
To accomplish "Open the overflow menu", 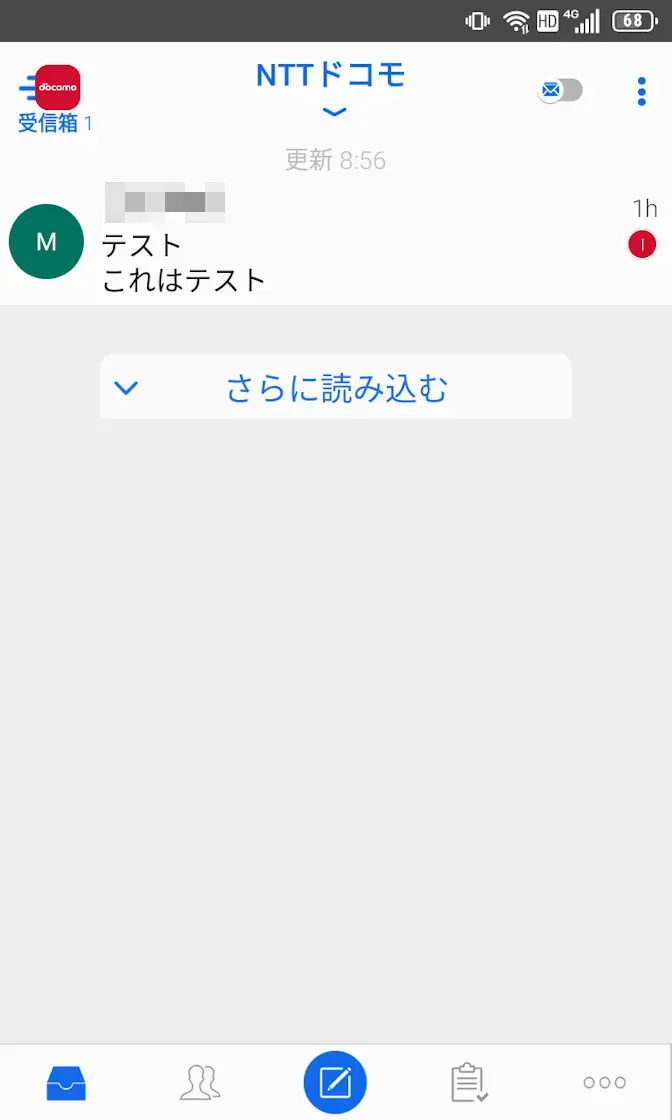I will coord(642,92).
